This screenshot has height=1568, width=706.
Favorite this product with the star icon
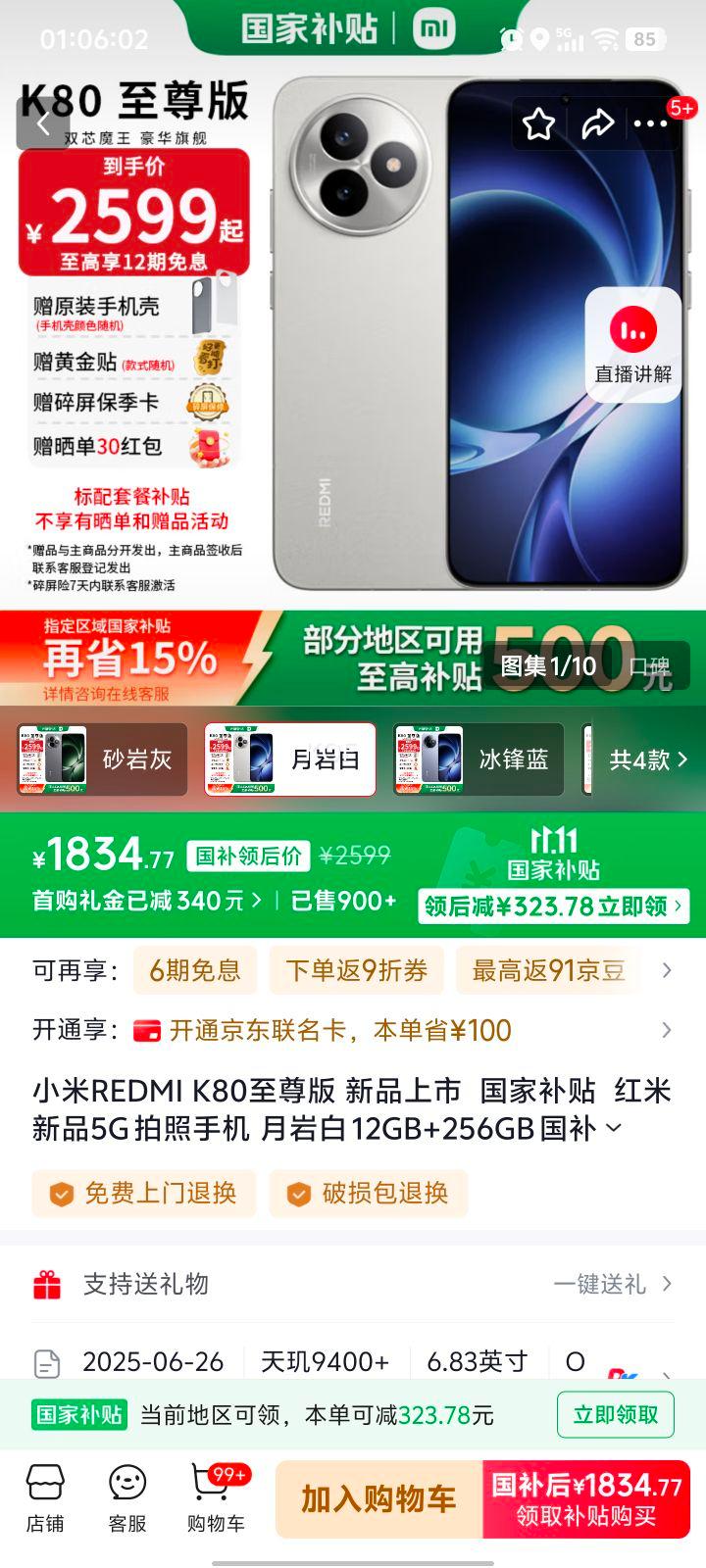[x=538, y=124]
